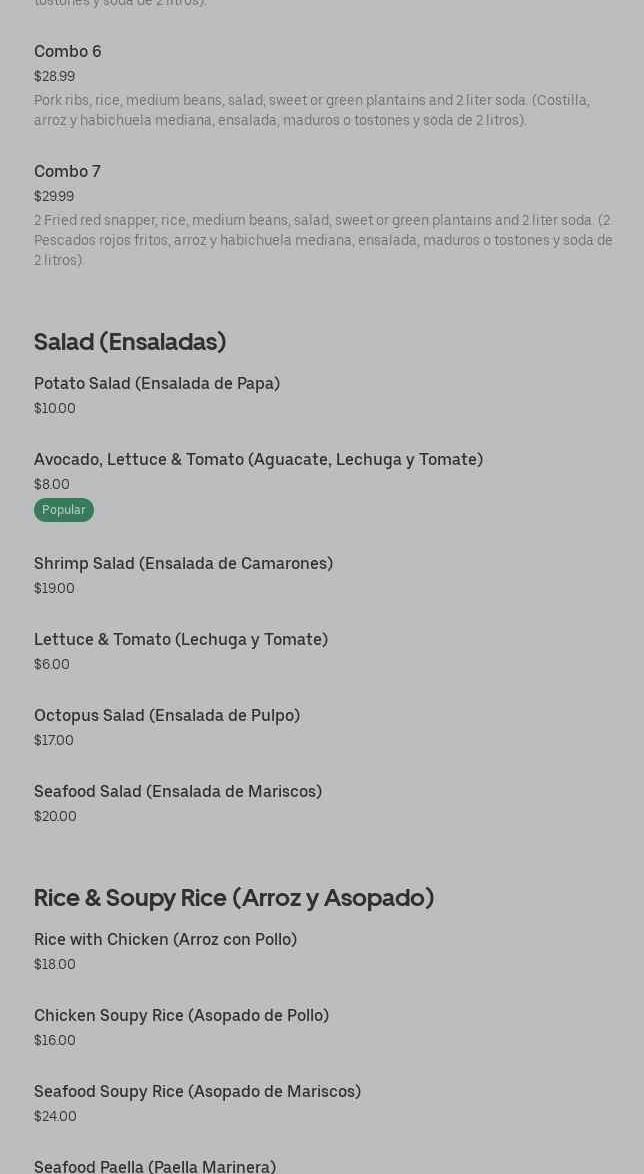
Task: Choose Avocado, Lettuce & Tomato salad
Action: click(258, 460)
